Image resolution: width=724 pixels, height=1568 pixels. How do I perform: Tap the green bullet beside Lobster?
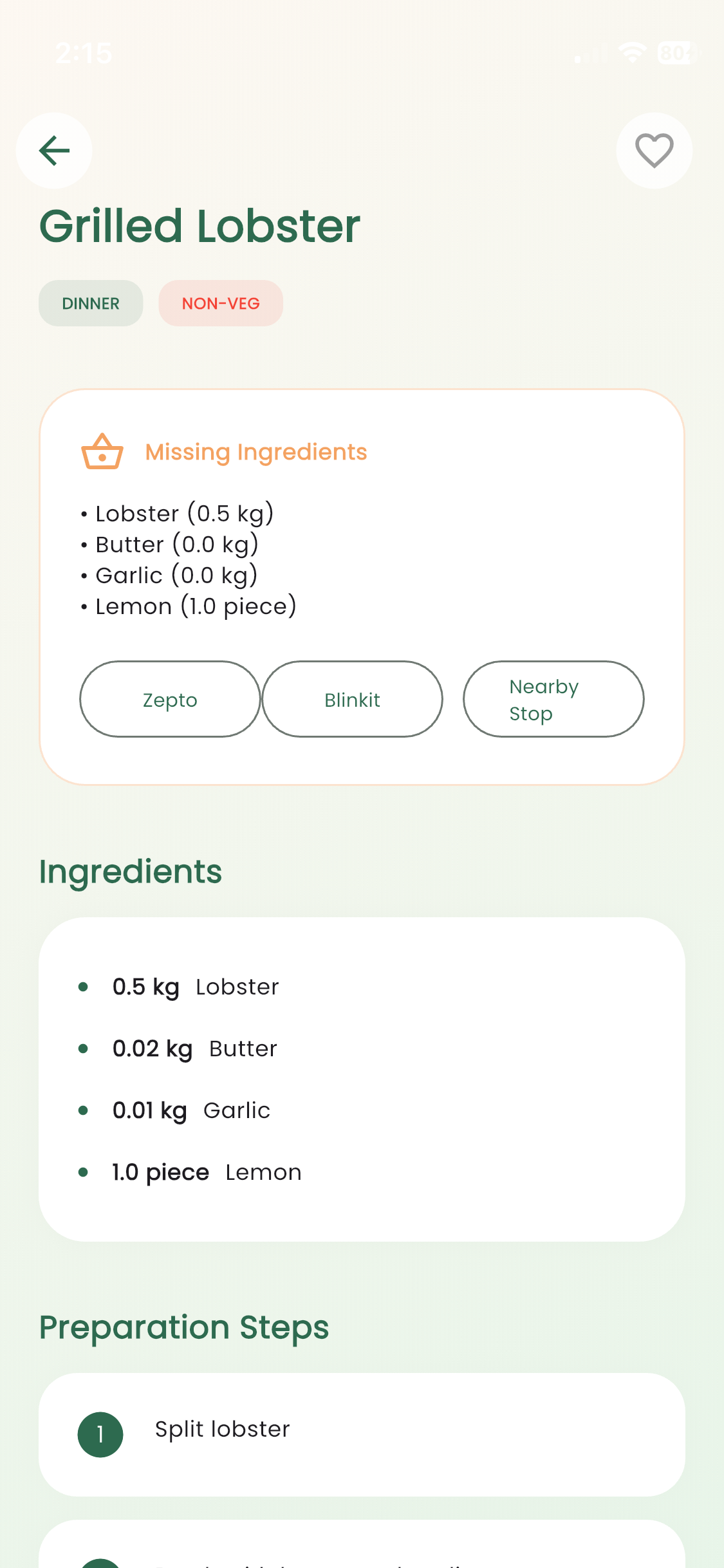(83, 986)
